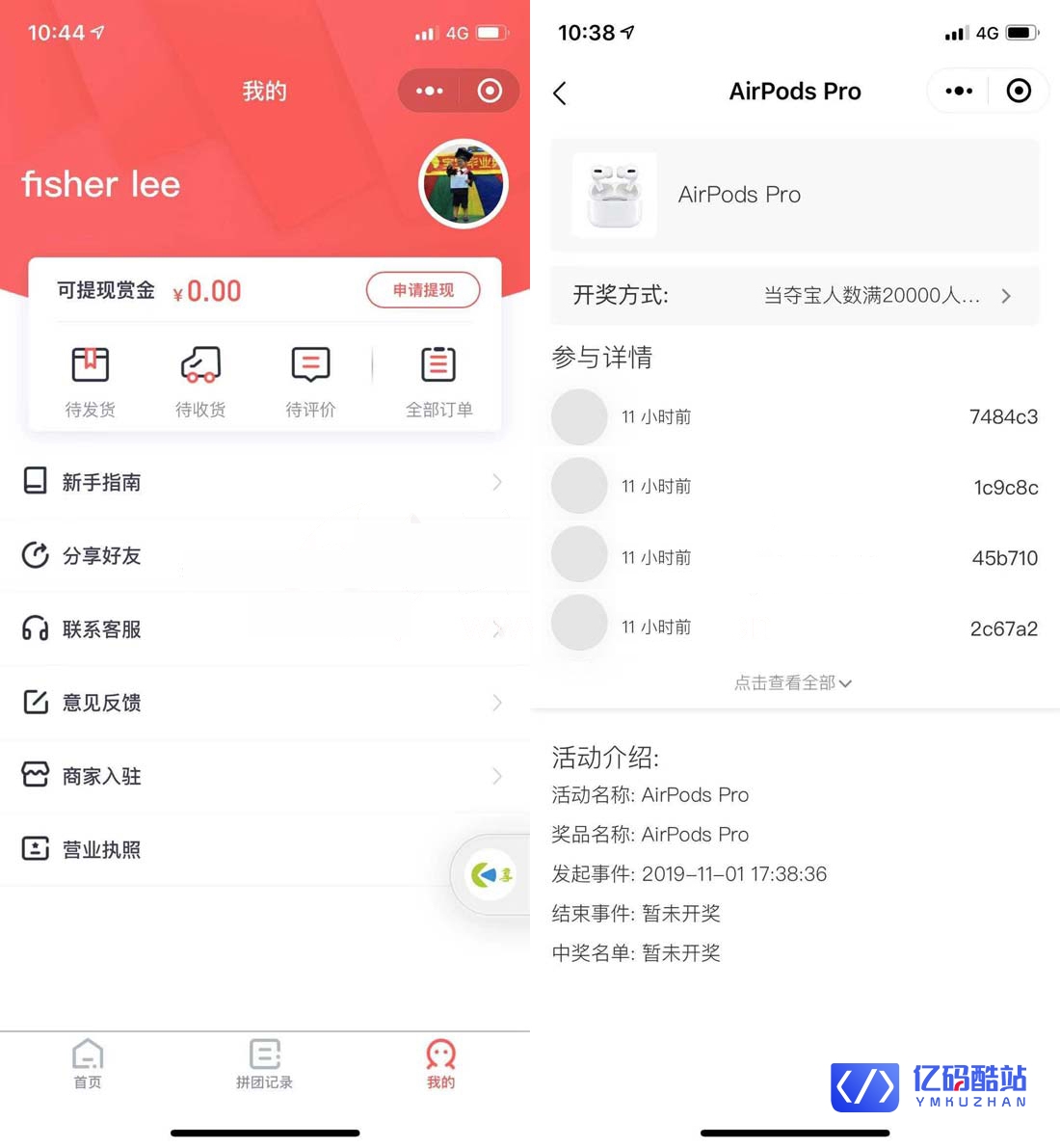Expand 点击查看全部 participant list
Viewport: 1060px width, 1148px height.
(x=792, y=683)
